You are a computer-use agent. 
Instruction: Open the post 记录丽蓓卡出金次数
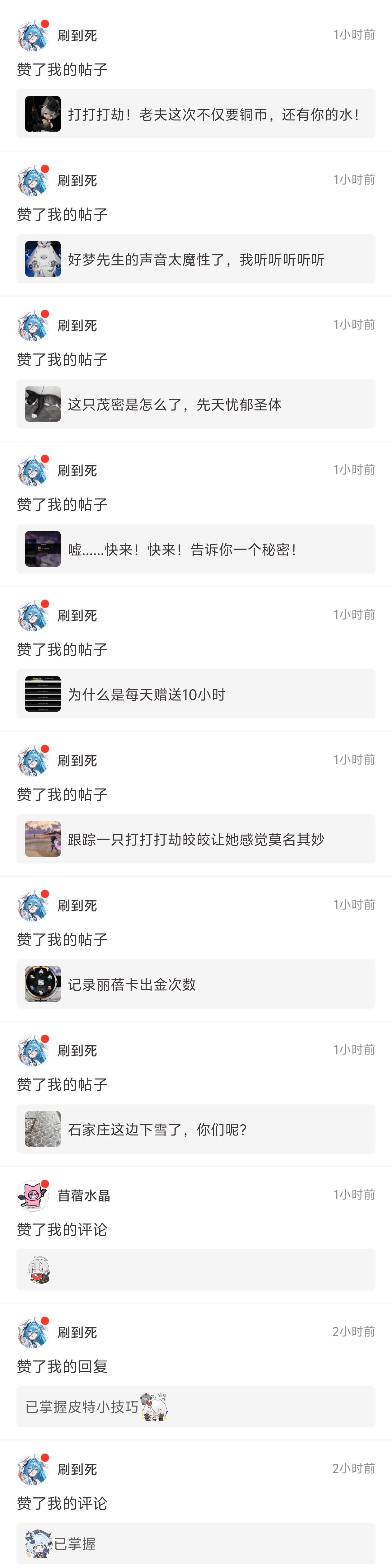point(195,984)
